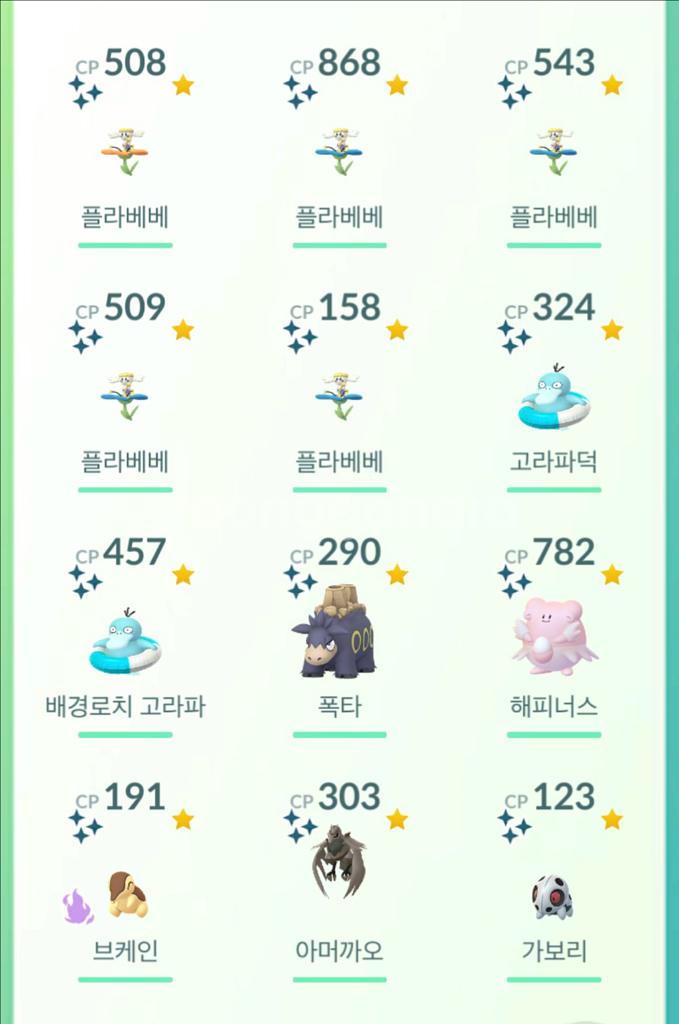The height and width of the screenshot is (1024, 679).
Task: Open the CP 324 고라파덕
Action: [x=554, y=397]
